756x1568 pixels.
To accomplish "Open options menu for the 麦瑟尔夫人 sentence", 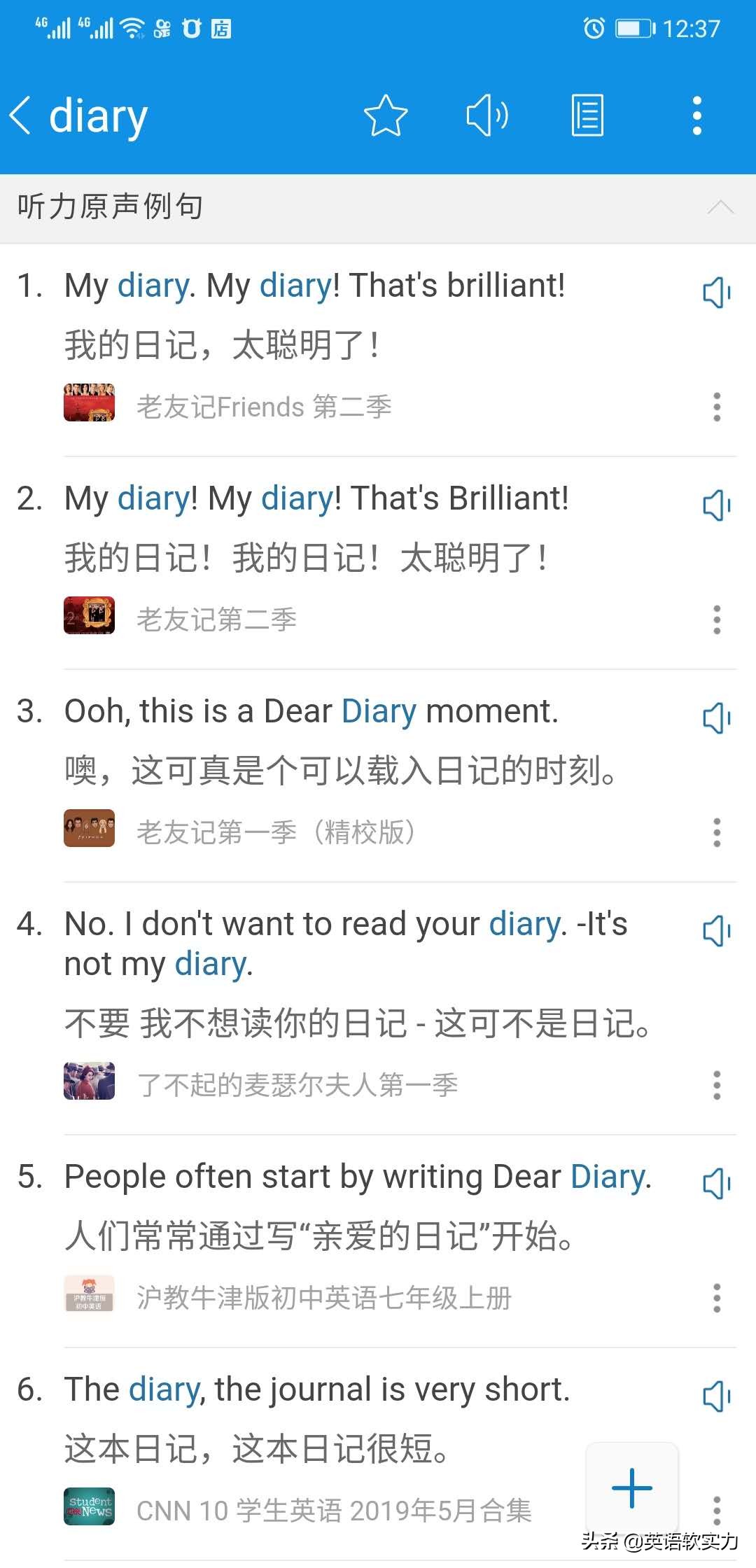I will (x=717, y=1086).
